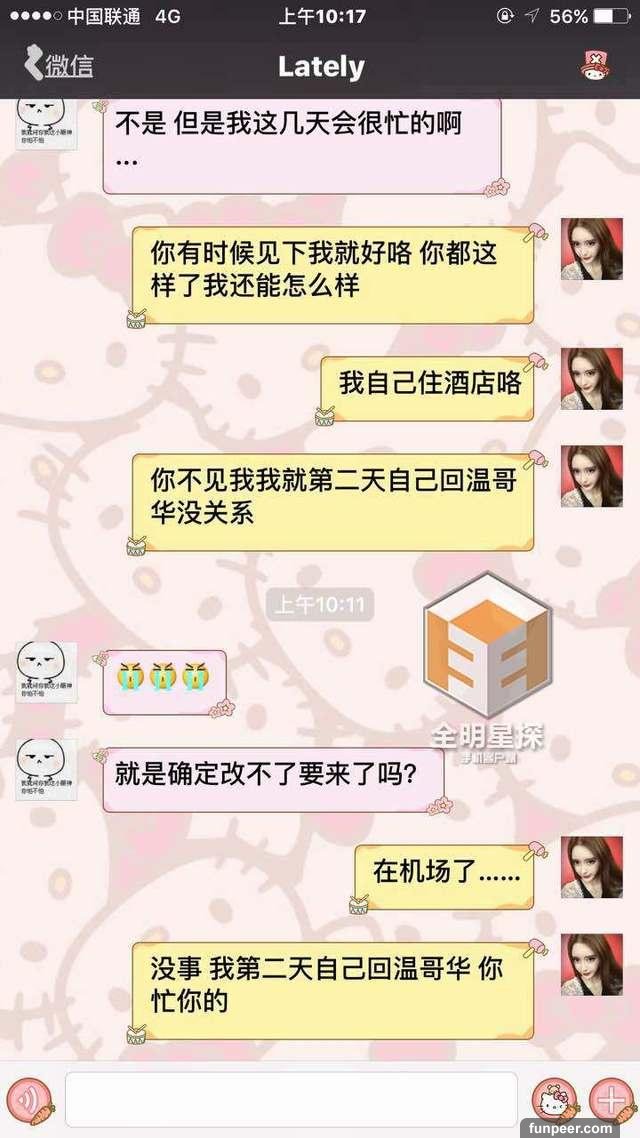Open sender's avatar beside 在机场了 message
The width and height of the screenshot is (640, 1138).
coord(591,866)
